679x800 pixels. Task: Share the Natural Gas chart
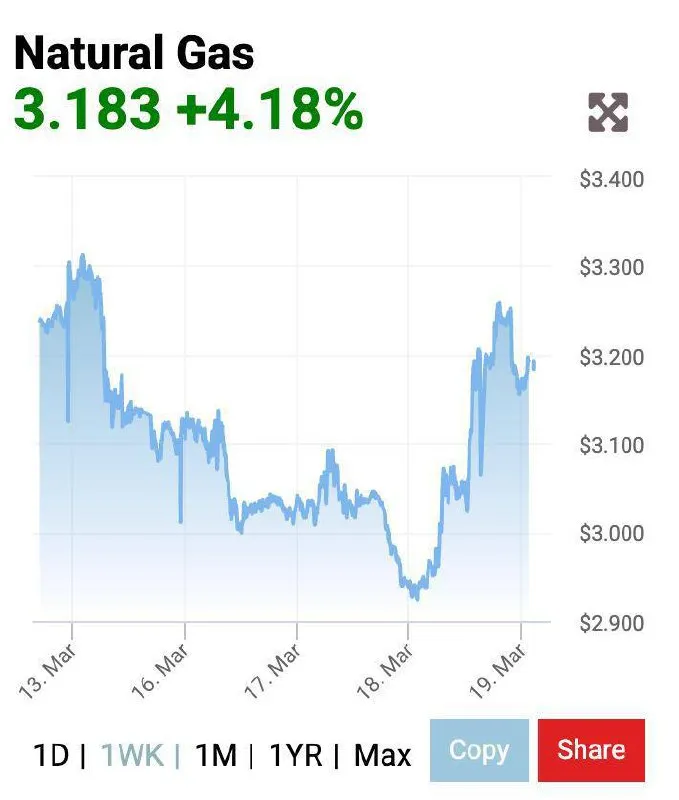(x=591, y=751)
